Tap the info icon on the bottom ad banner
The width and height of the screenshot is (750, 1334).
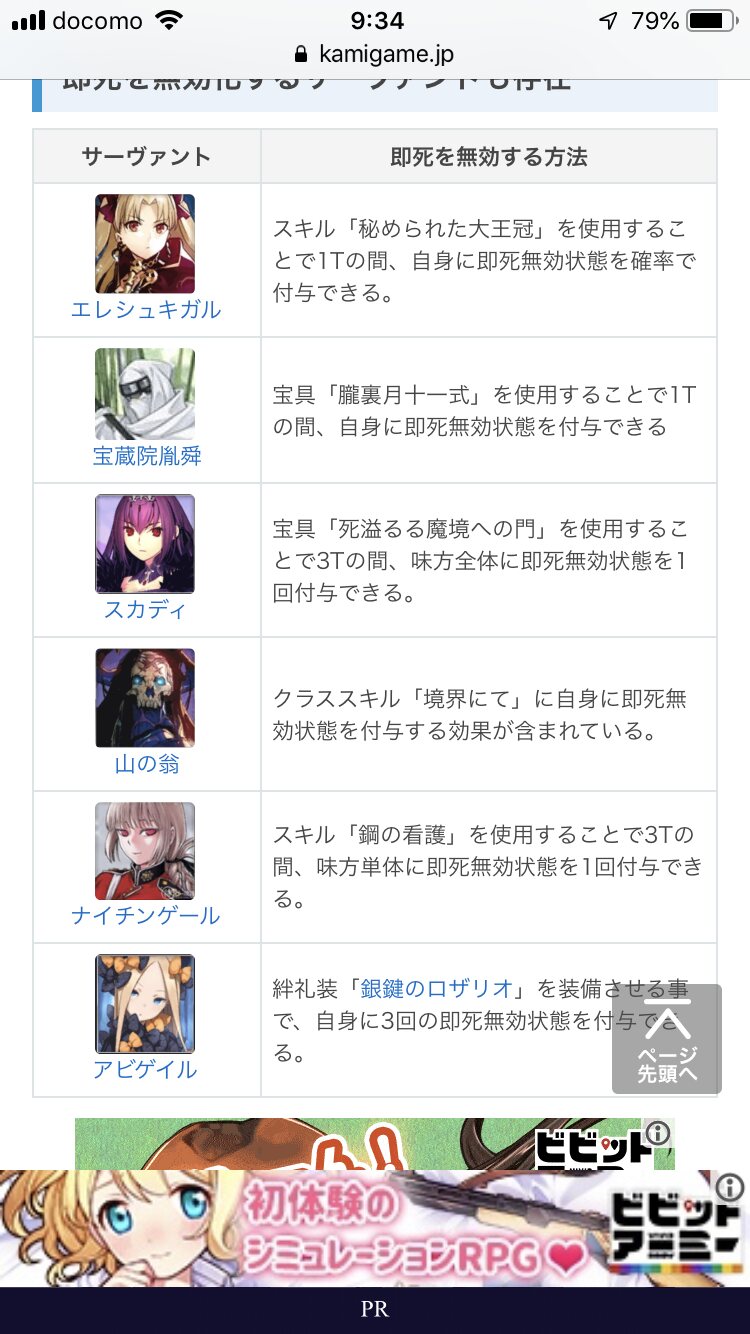point(731,1186)
